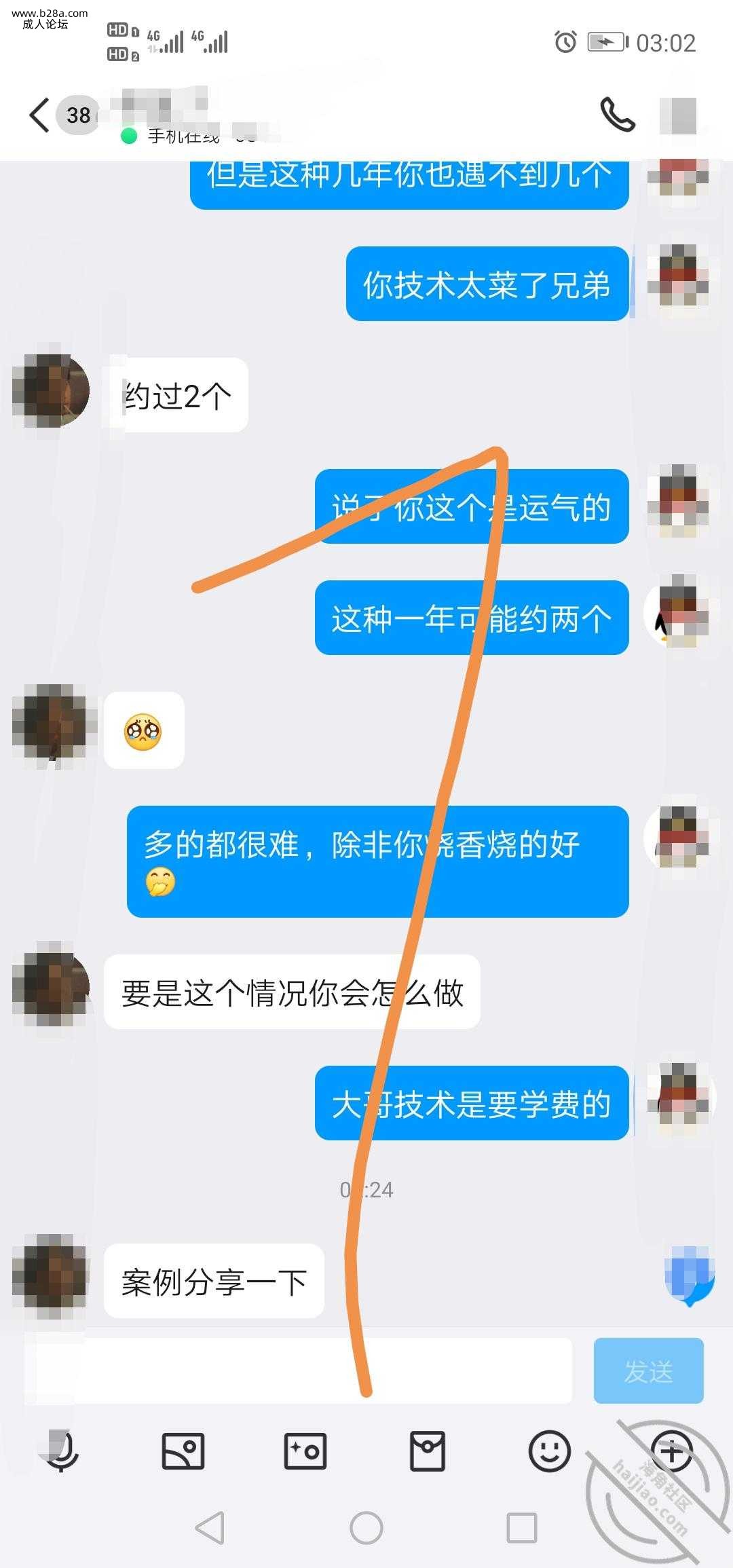Open avatar beside the 约过2个 message
The image size is (733, 1568).
click(52, 392)
